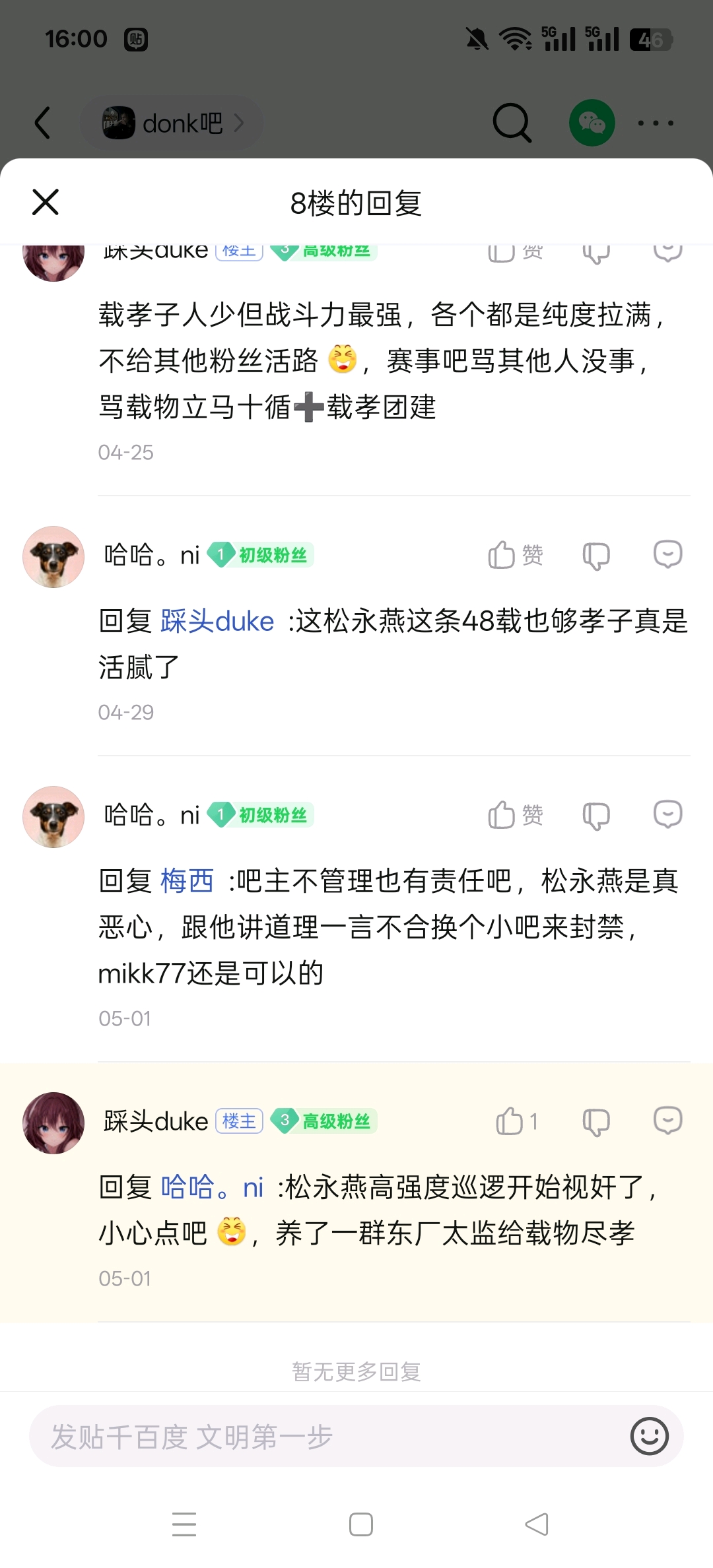Comment on 哈哈。ni's reply to 梅西
Image resolution: width=713 pixels, height=1568 pixels.
[x=667, y=814]
